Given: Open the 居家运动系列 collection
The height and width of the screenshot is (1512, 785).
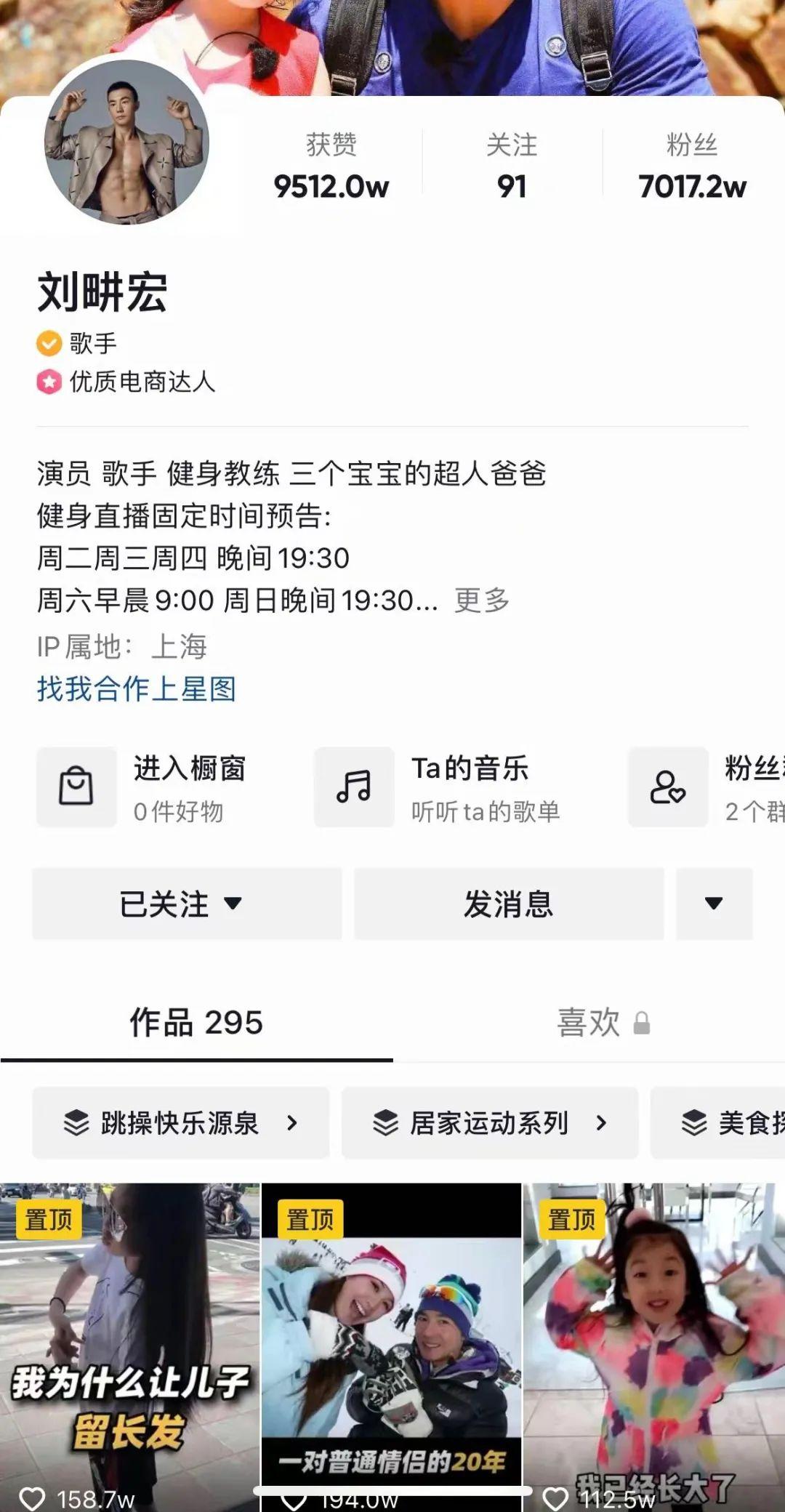Looking at the screenshot, I should (x=489, y=1123).
